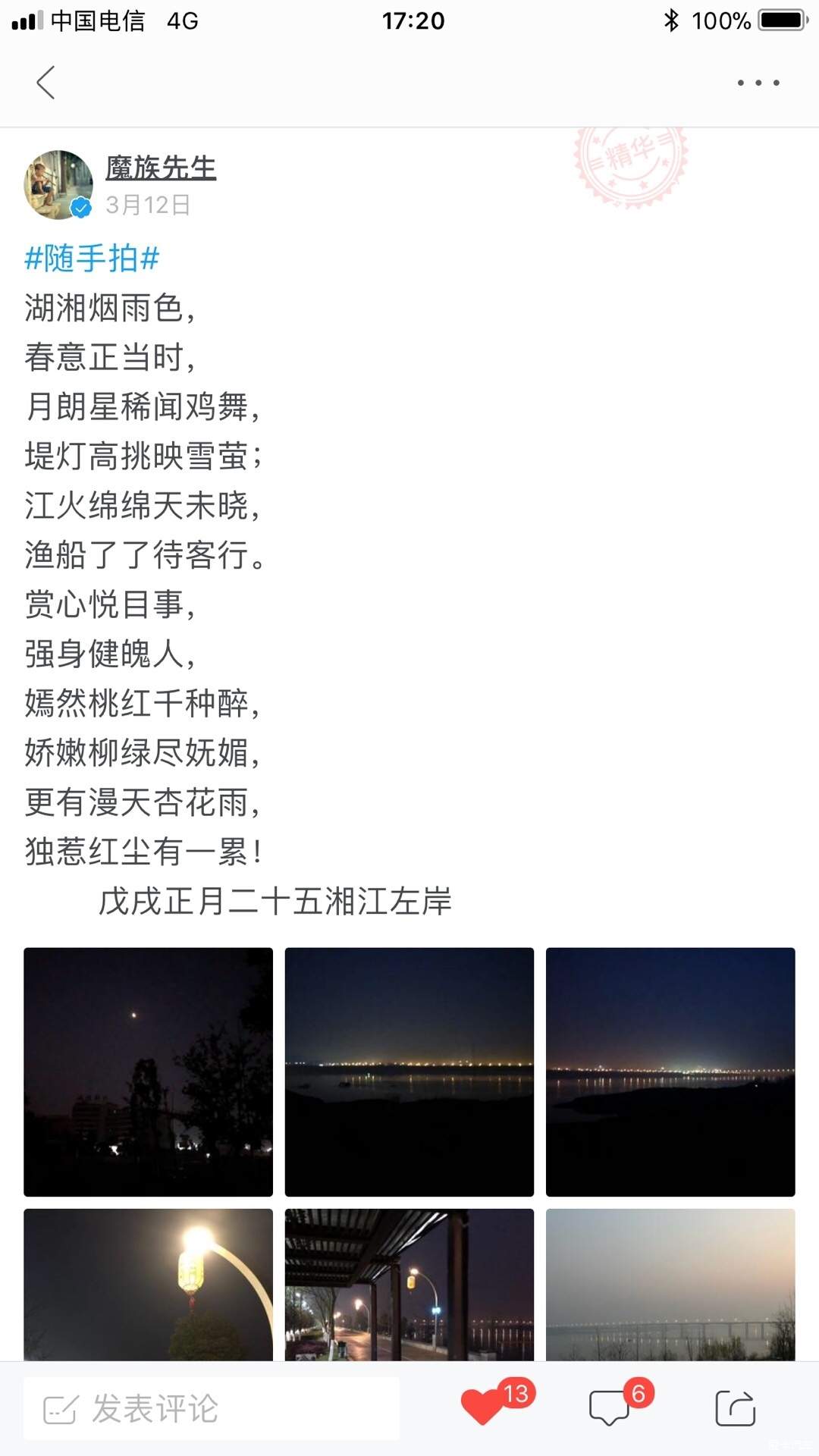Share this post
The height and width of the screenshot is (1456, 819).
735,1408
